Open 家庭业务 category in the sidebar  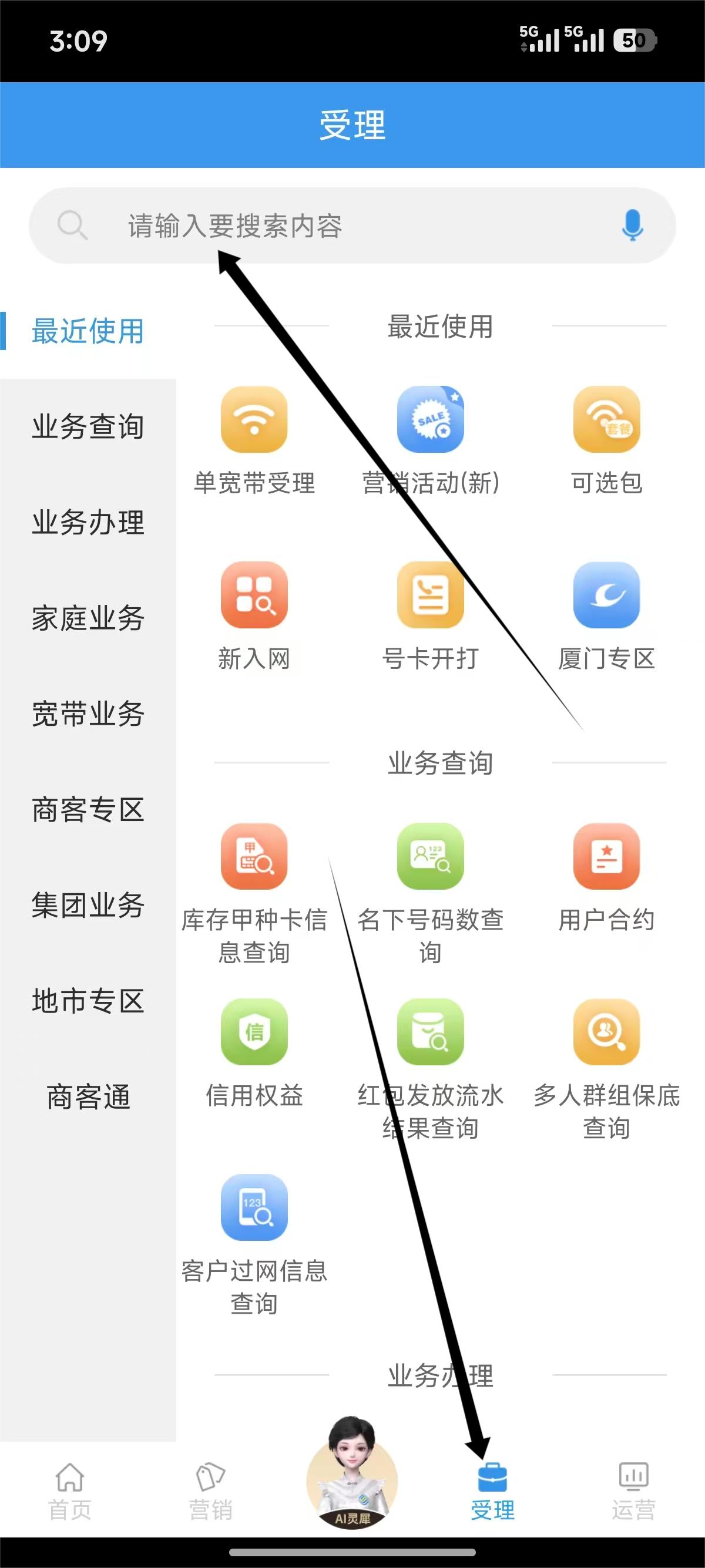point(88,618)
